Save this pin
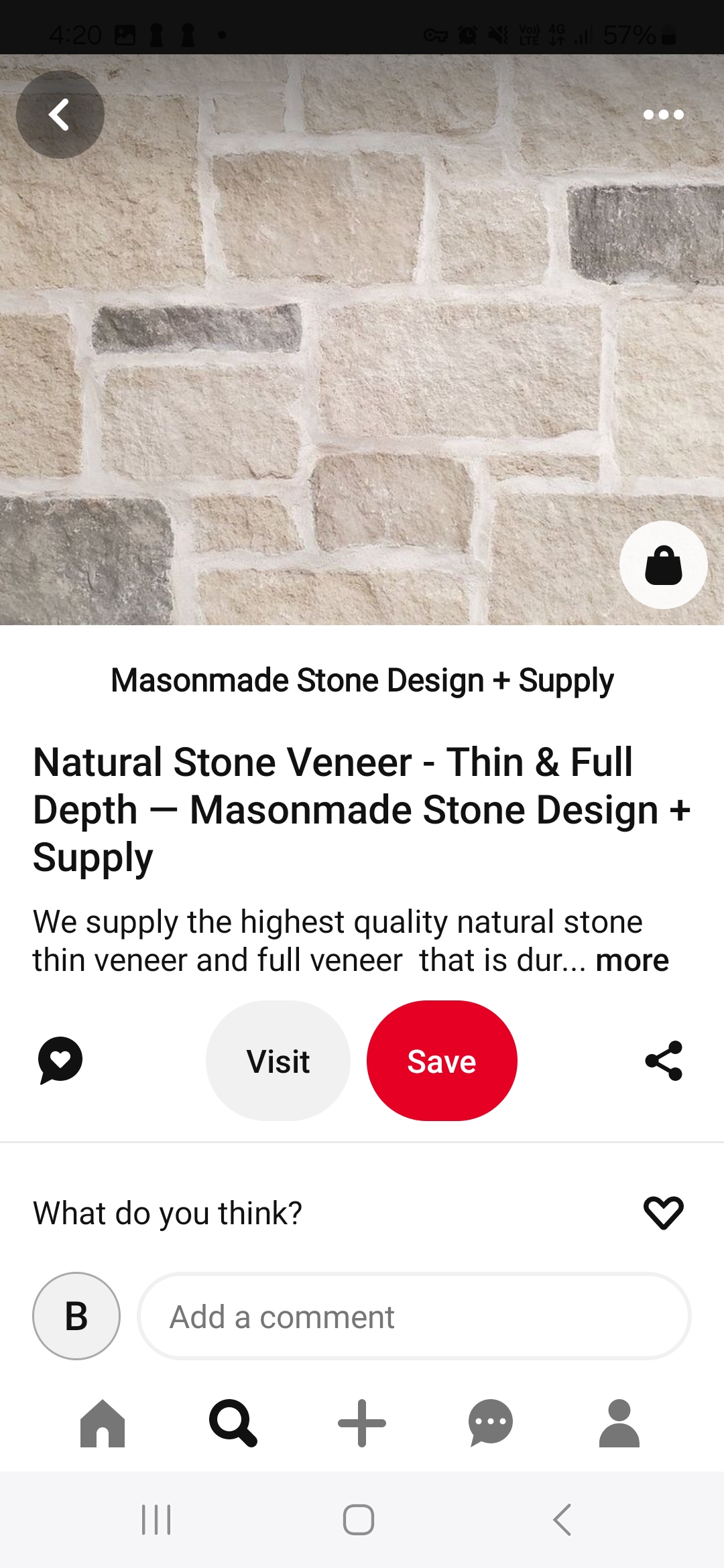This screenshot has height=1568, width=724. tap(442, 1061)
